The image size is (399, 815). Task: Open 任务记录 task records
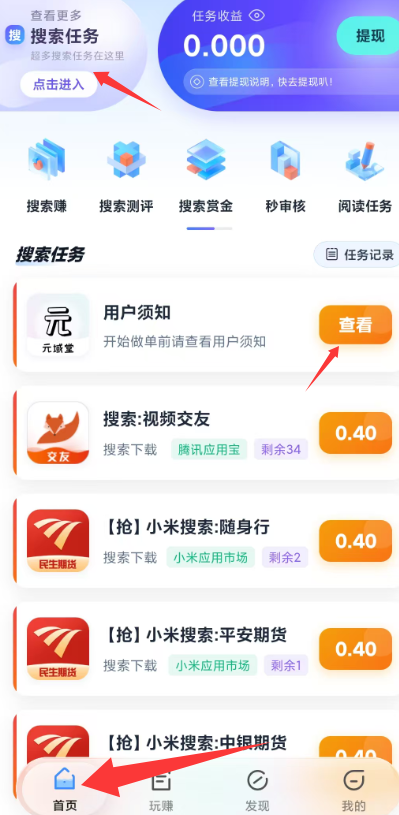pos(358,255)
